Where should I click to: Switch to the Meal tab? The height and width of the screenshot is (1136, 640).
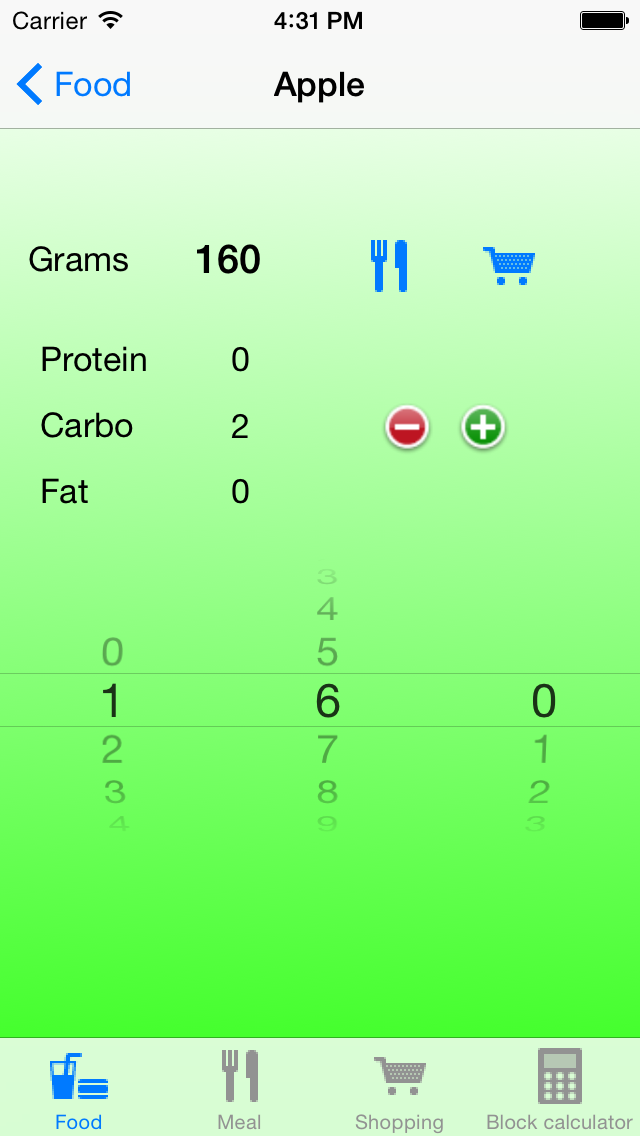239,1088
